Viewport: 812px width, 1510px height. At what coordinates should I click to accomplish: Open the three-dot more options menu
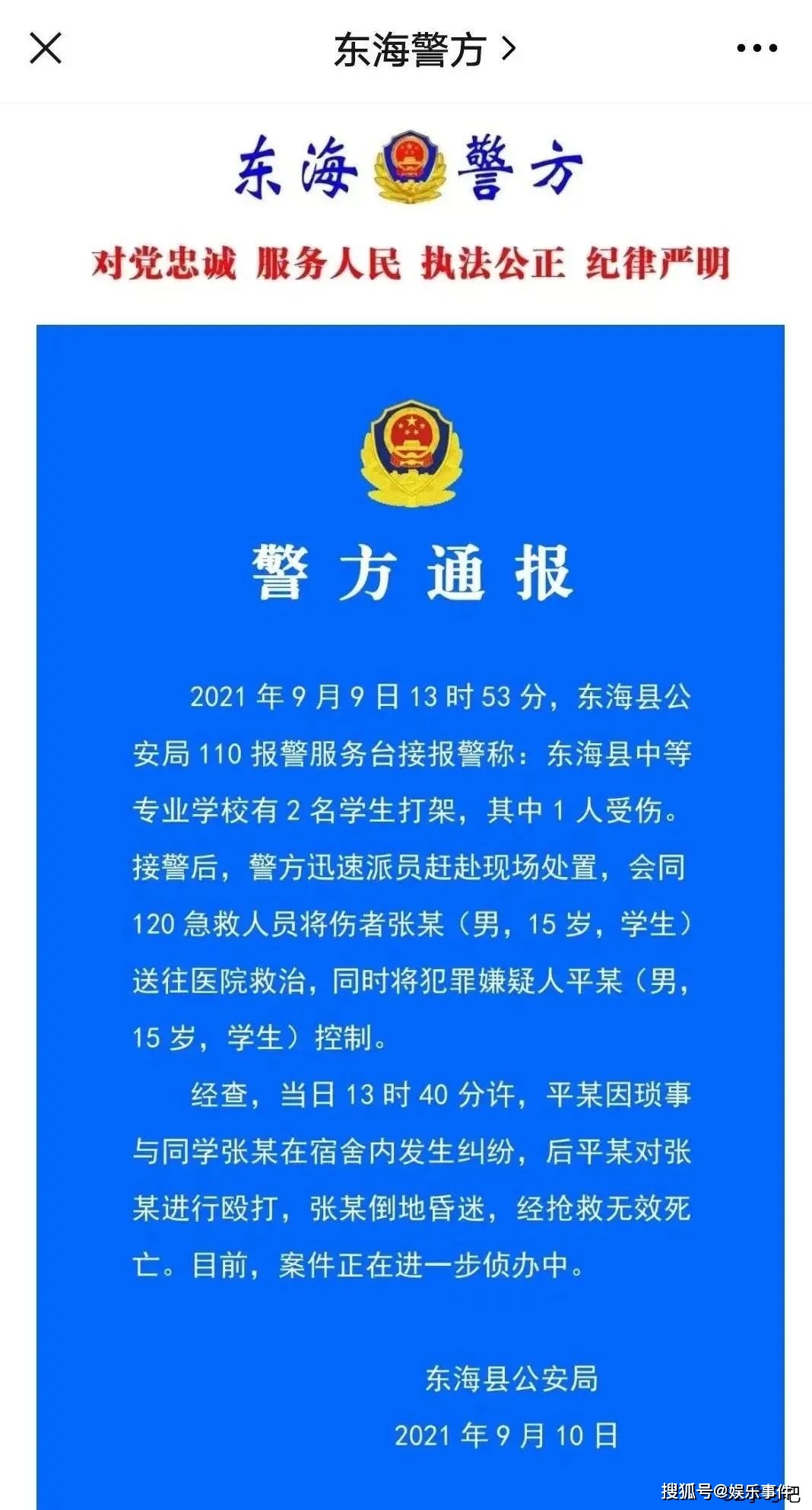pyautogui.click(x=756, y=49)
